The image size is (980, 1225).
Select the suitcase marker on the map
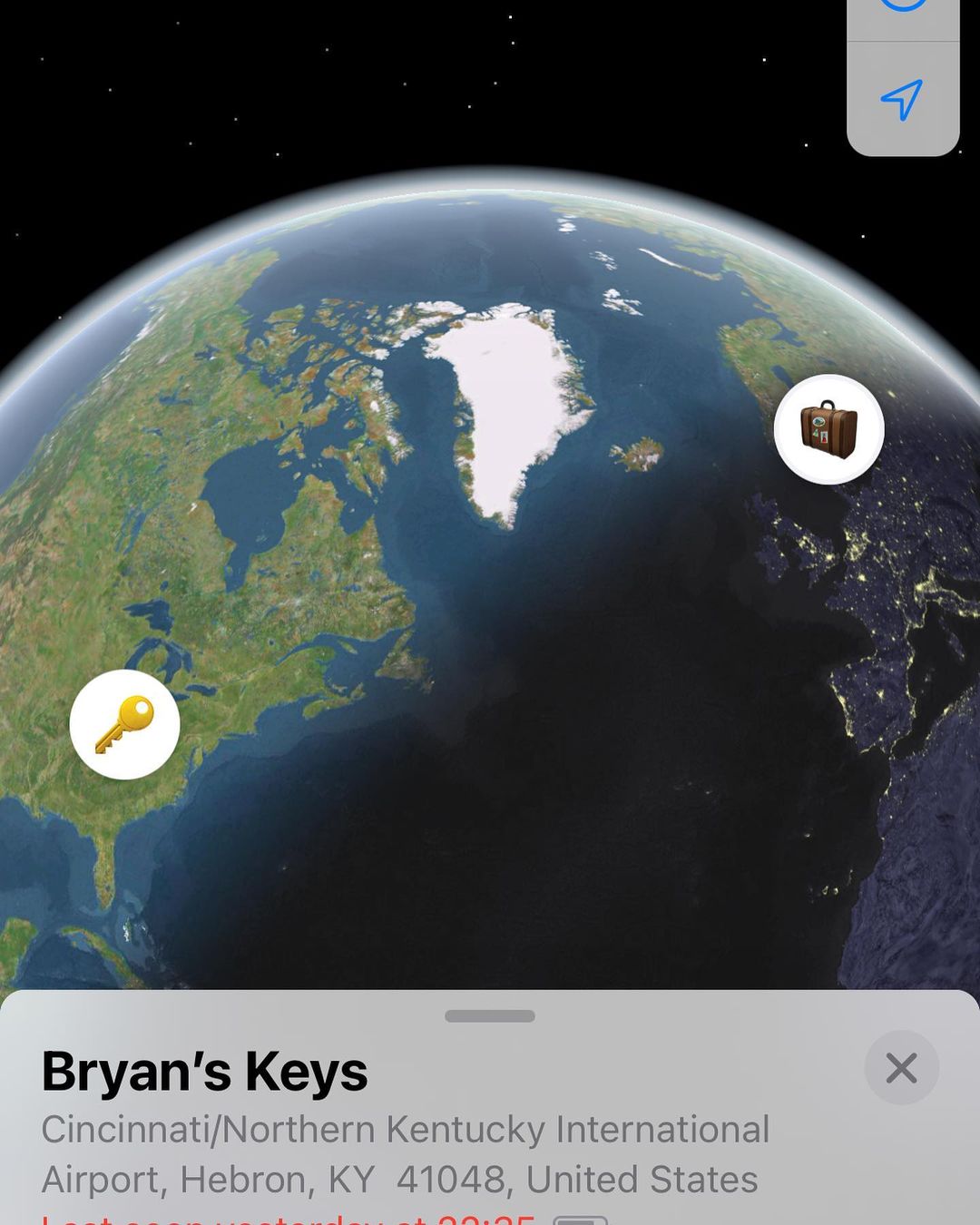click(x=828, y=429)
